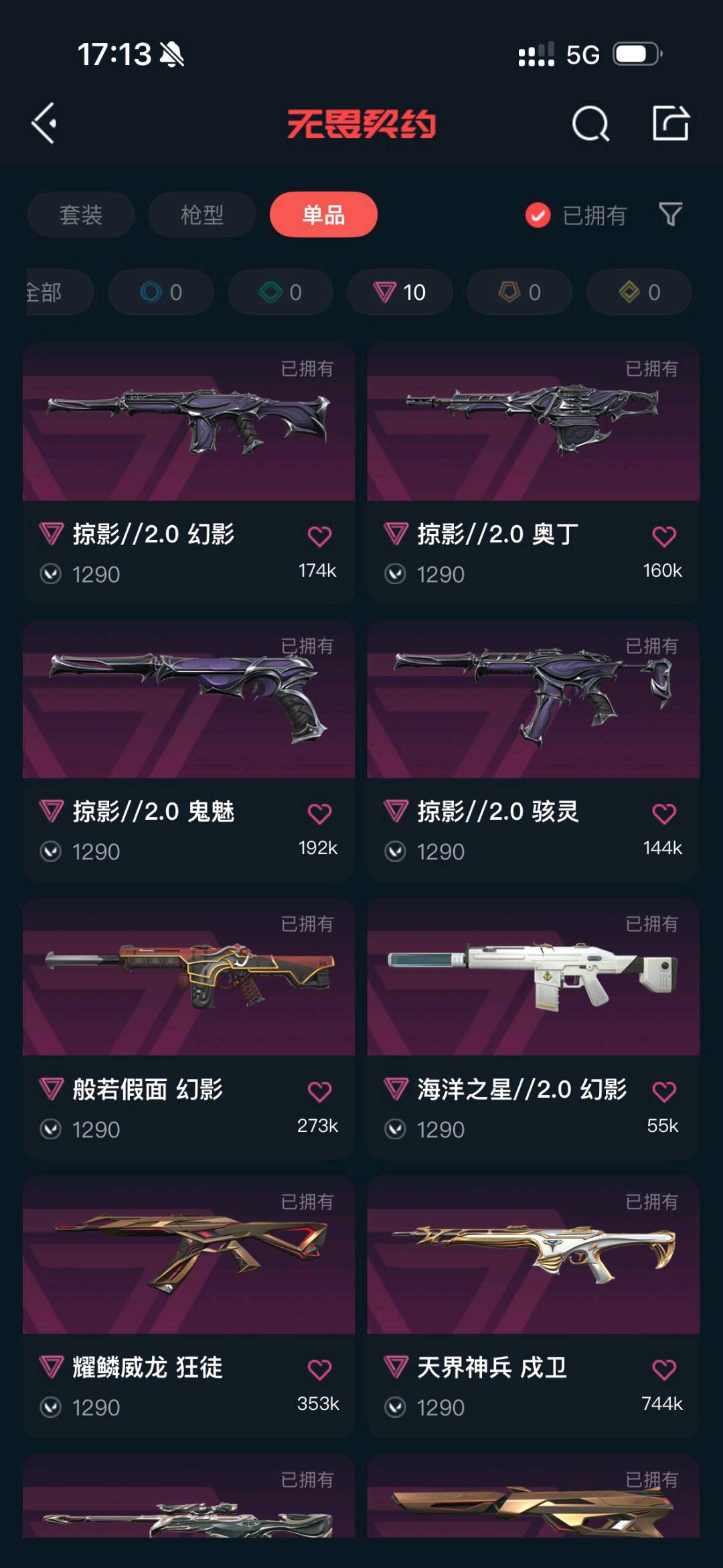Filter by the blue circle tier chip

click(161, 292)
